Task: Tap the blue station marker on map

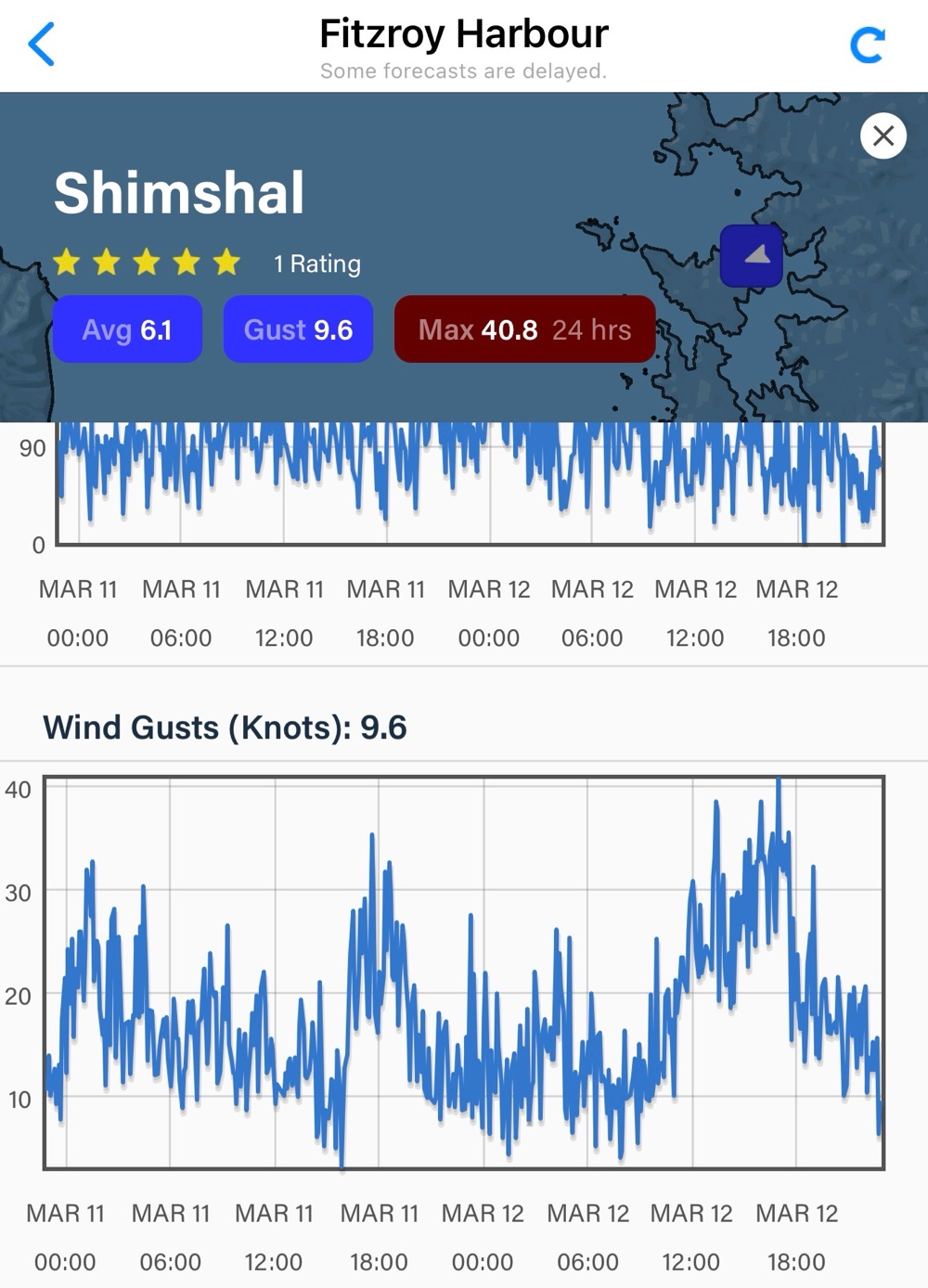Action: [752, 255]
